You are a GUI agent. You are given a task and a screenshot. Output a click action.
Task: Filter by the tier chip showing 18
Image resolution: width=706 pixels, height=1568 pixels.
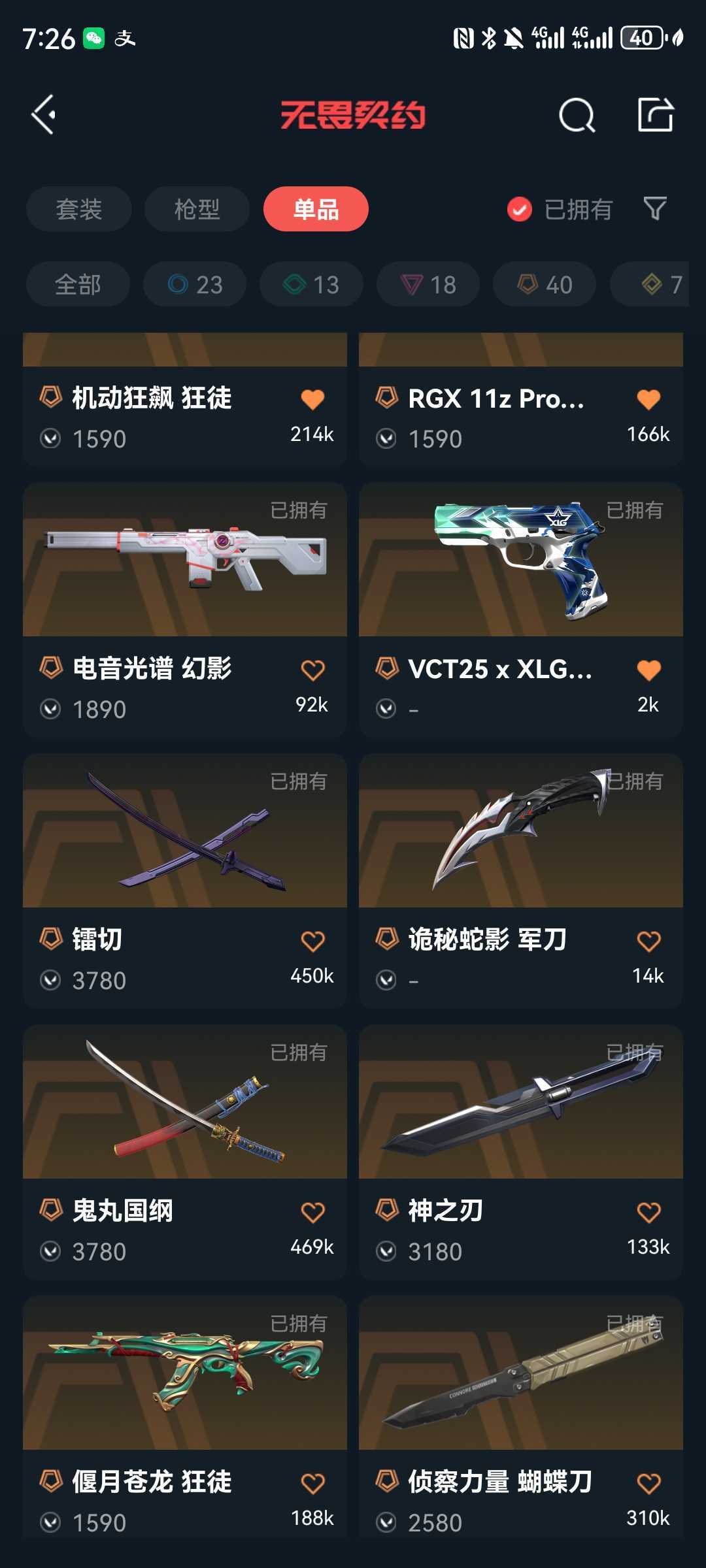(x=428, y=284)
